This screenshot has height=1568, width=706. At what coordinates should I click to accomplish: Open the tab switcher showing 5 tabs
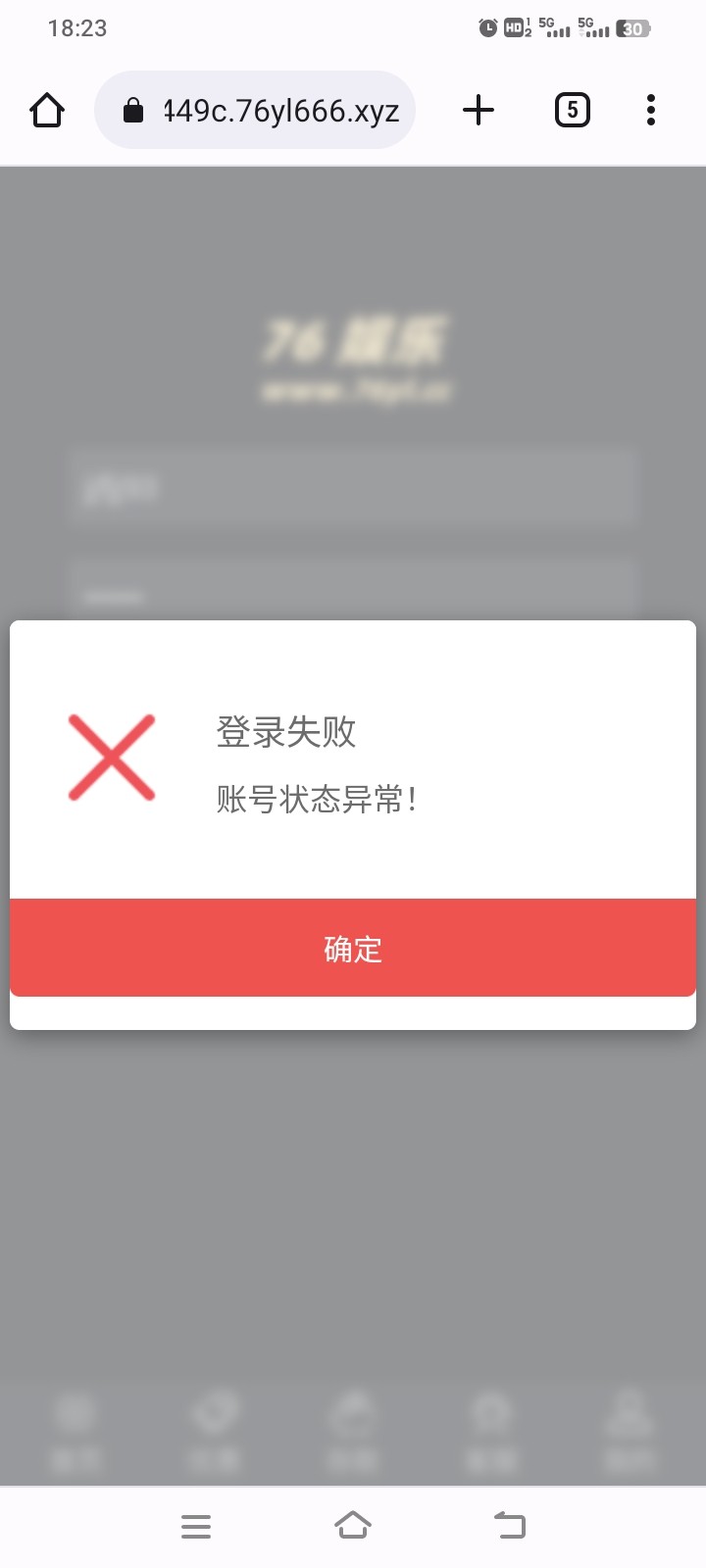pos(573,110)
